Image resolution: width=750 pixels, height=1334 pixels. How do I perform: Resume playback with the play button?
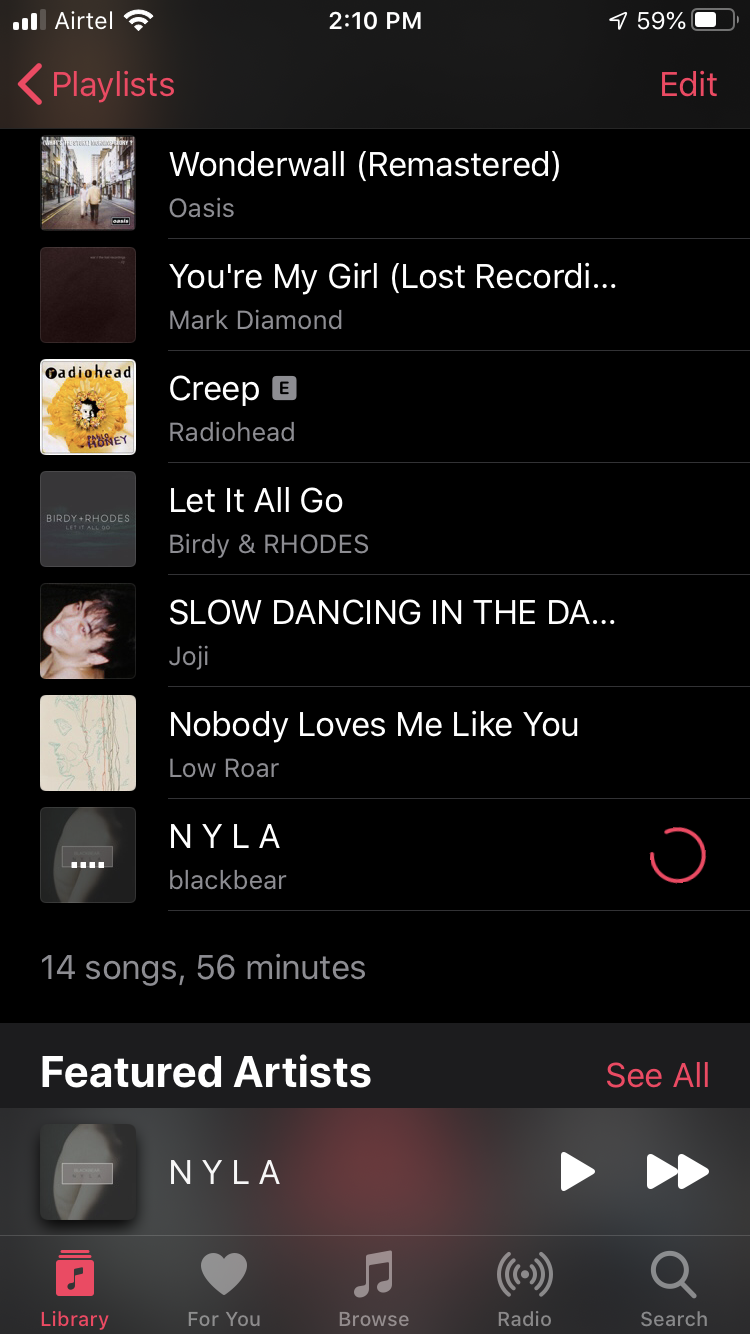[x=577, y=1172]
